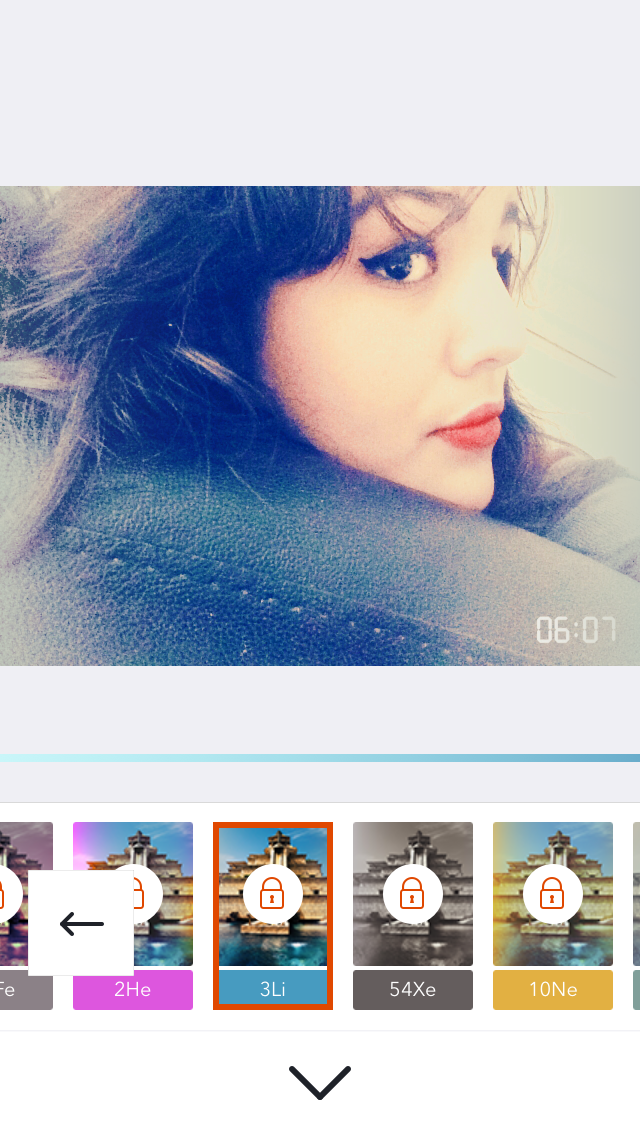Tap the back arrow button

81,923
